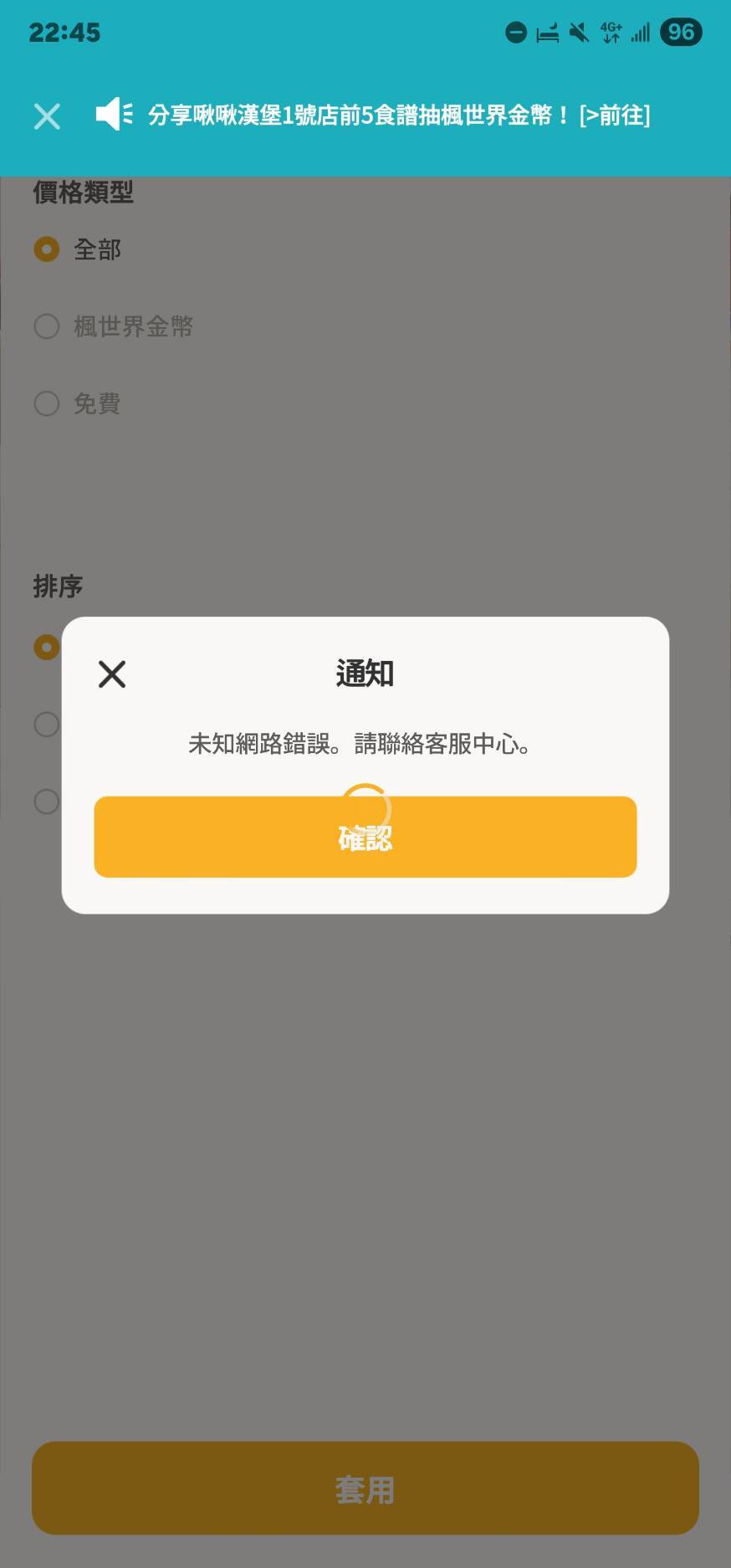Choose 楓世界金幣 price type
The image size is (731, 1568).
point(114,326)
